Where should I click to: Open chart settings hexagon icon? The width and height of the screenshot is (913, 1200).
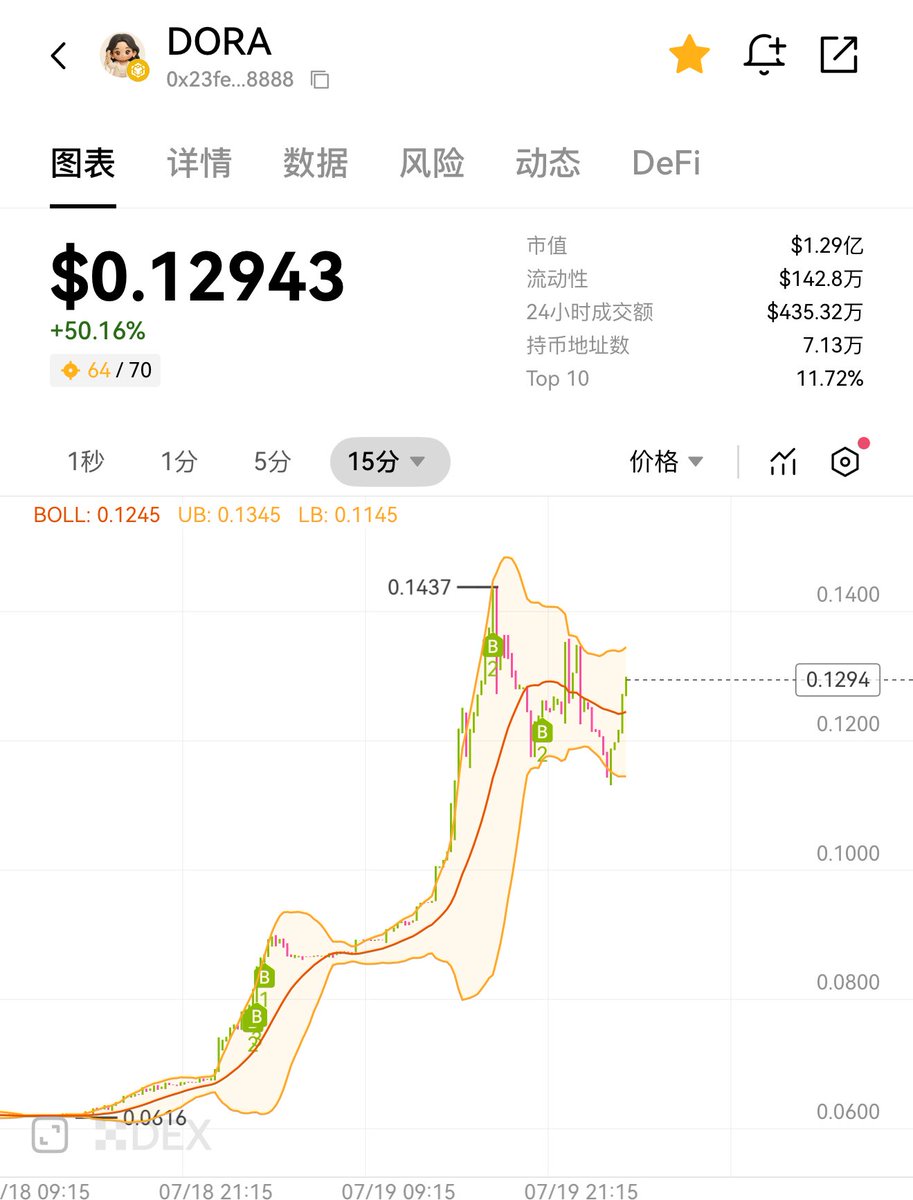click(x=845, y=462)
